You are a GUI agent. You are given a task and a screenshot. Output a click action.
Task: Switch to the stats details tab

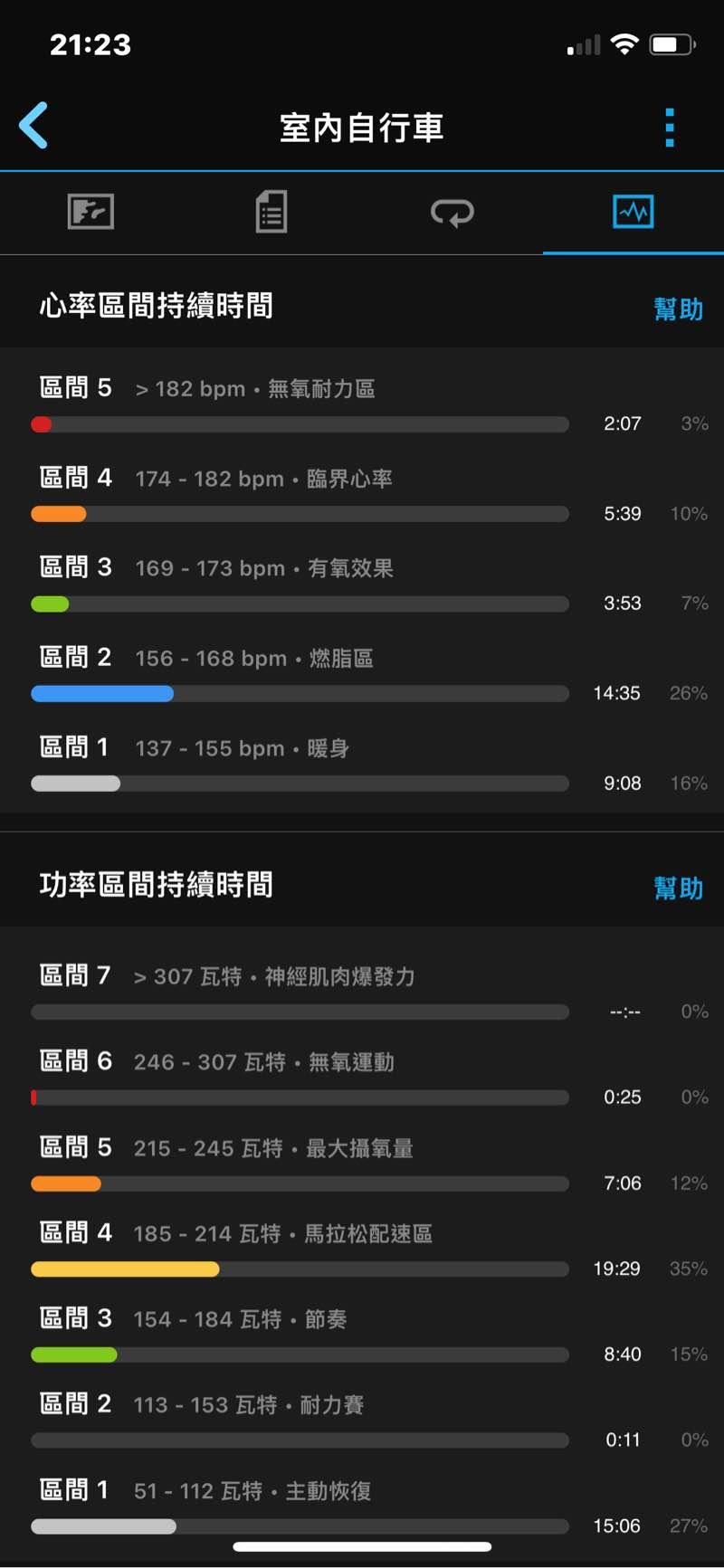click(x=271, y=212)
